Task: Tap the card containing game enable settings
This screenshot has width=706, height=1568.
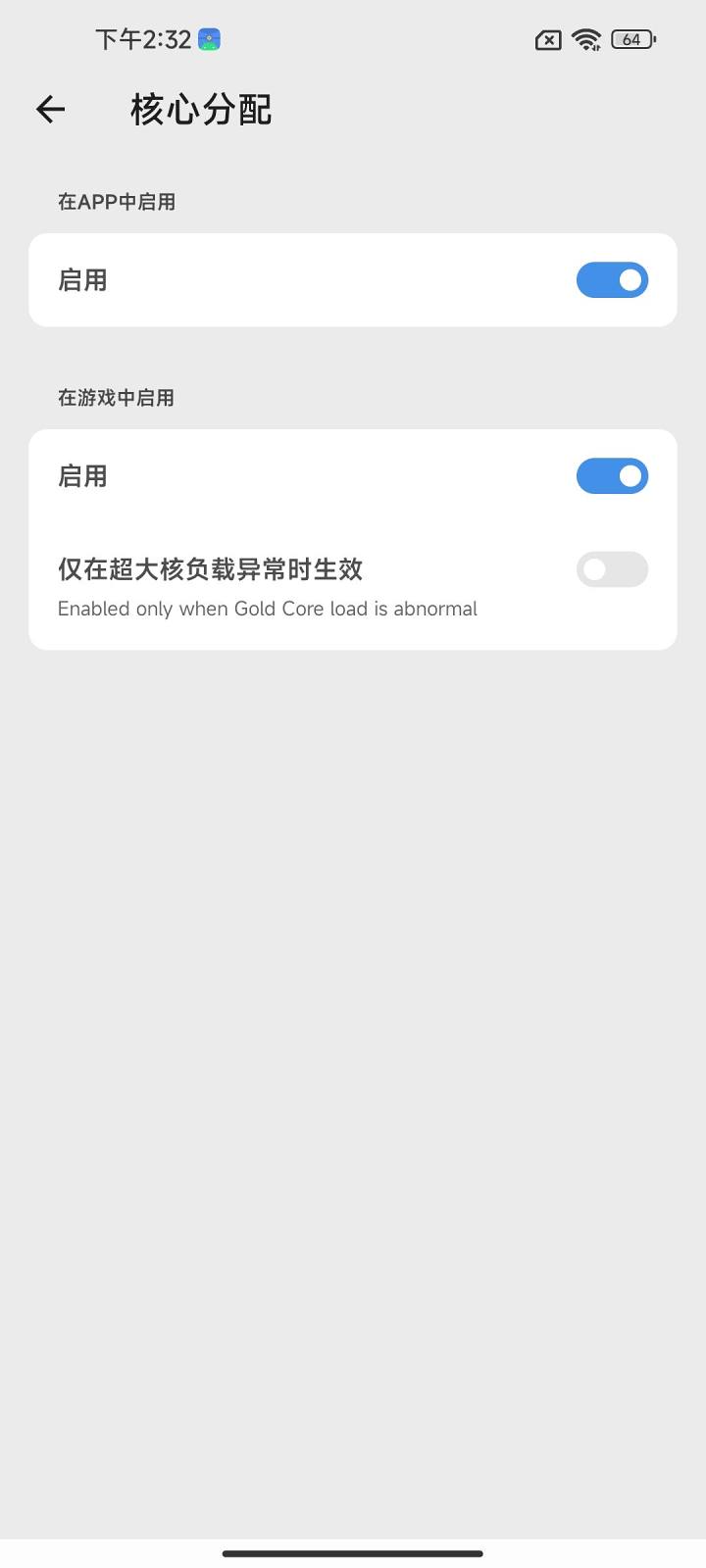Action: coord(352,537)
